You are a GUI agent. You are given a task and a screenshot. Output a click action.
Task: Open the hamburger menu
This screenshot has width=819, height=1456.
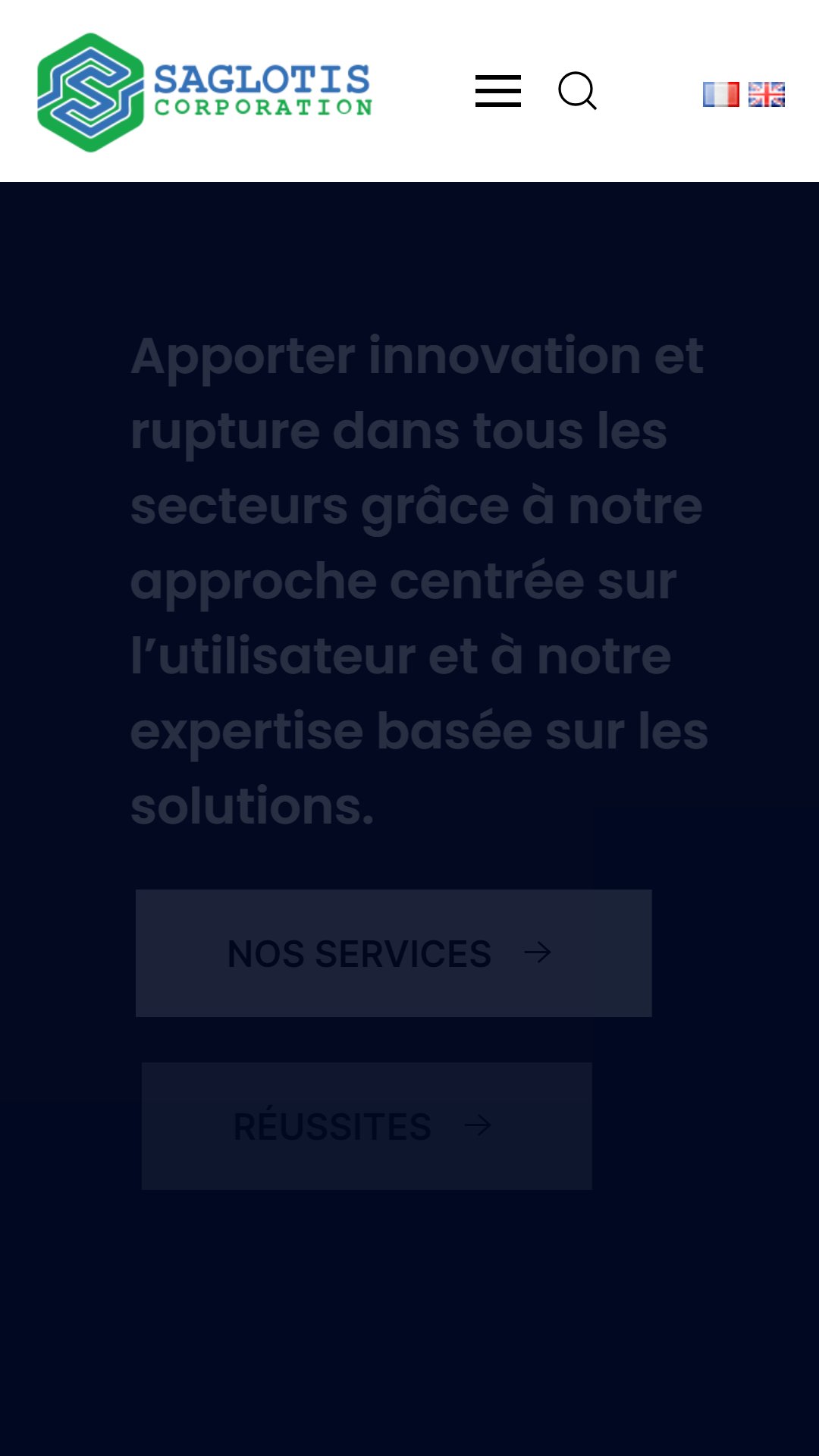pyautogui.click(x=498, y=91)
